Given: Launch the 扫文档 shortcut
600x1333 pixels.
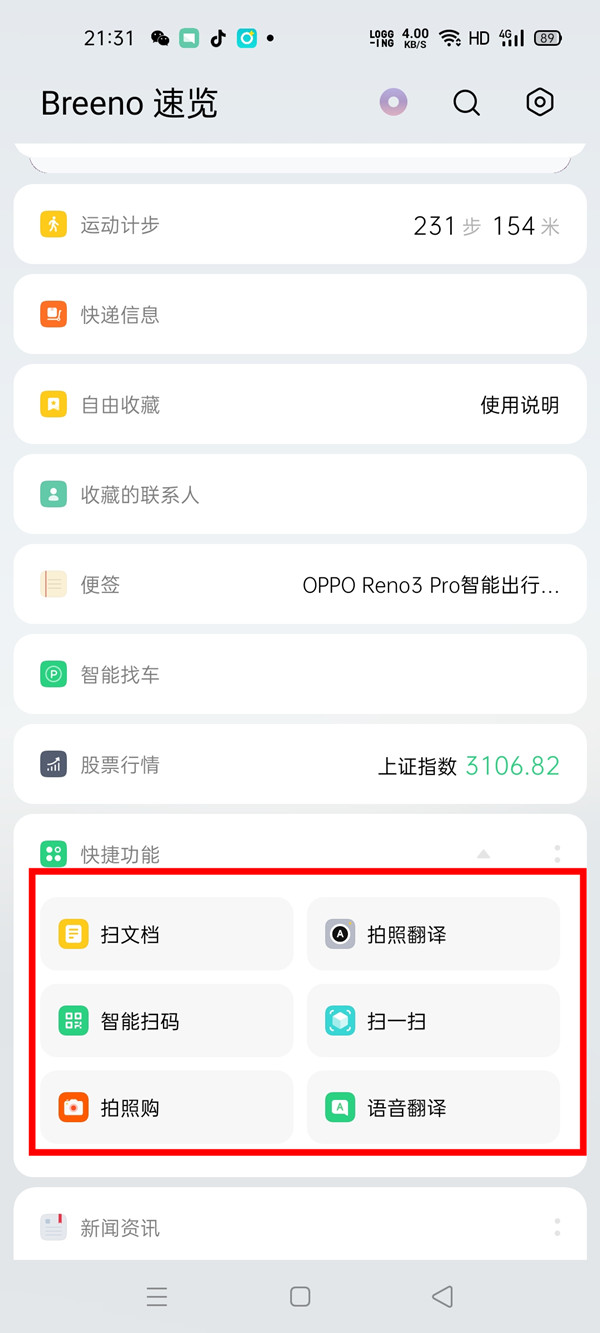Looking at the screenshot, I should pyautogui.click(x=167, y=934).
